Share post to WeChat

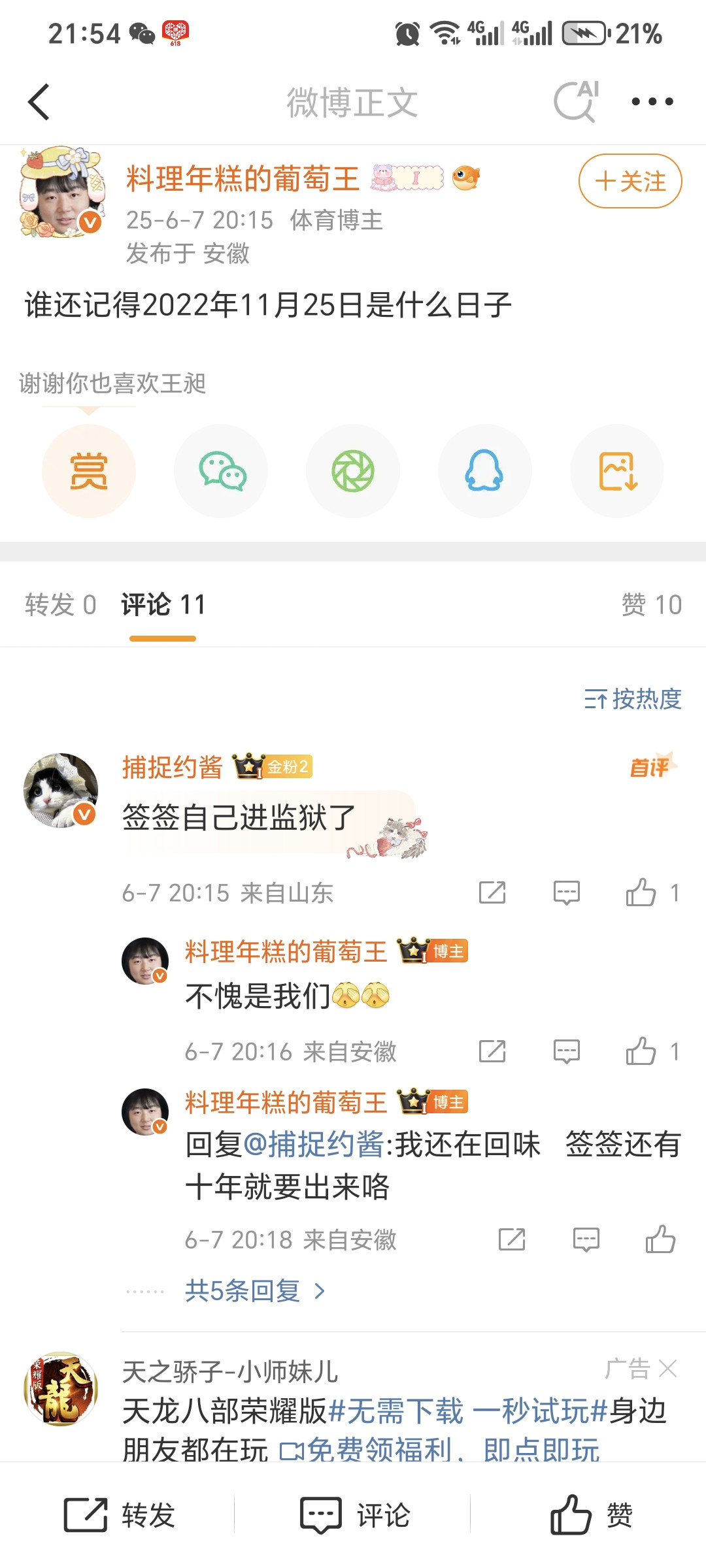(221, 471)
